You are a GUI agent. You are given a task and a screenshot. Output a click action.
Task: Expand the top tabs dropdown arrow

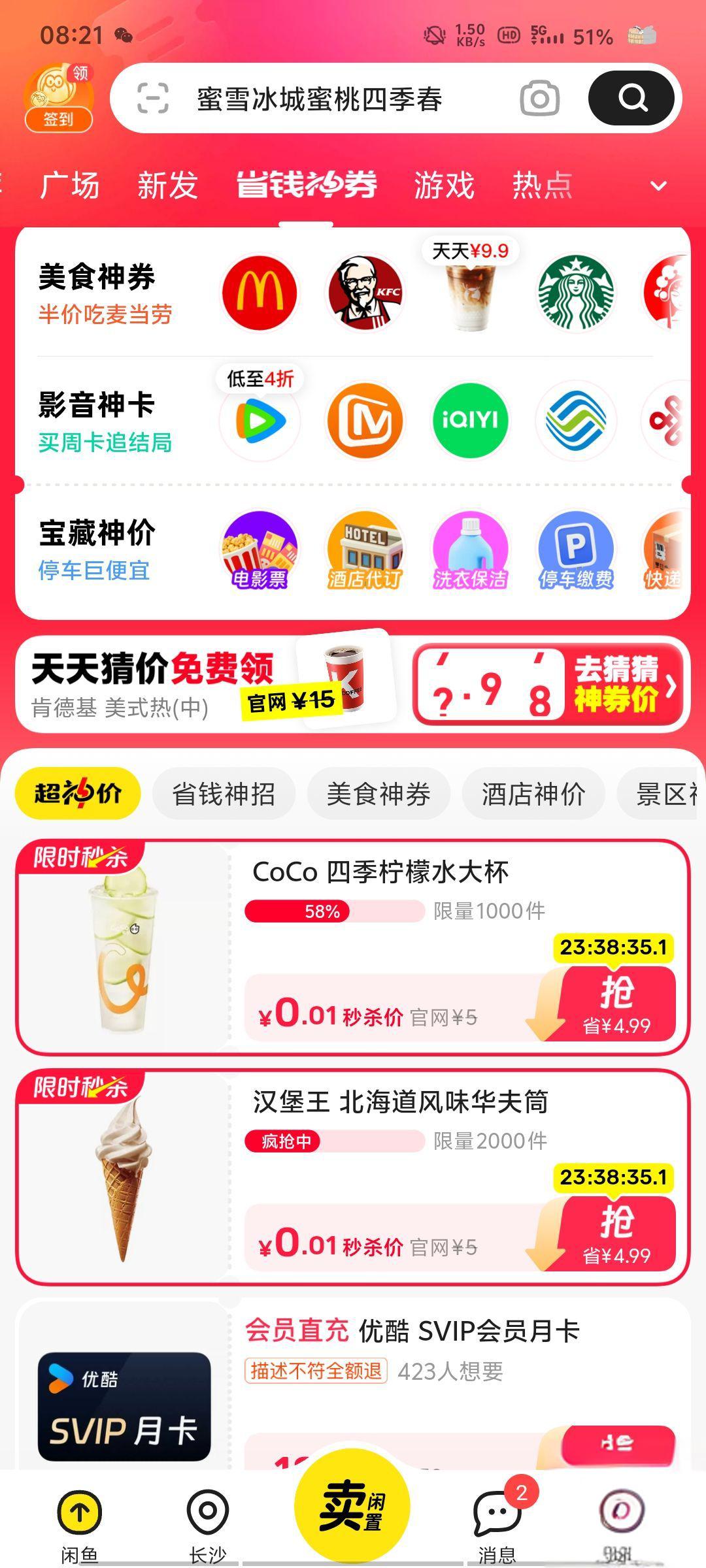658,186
